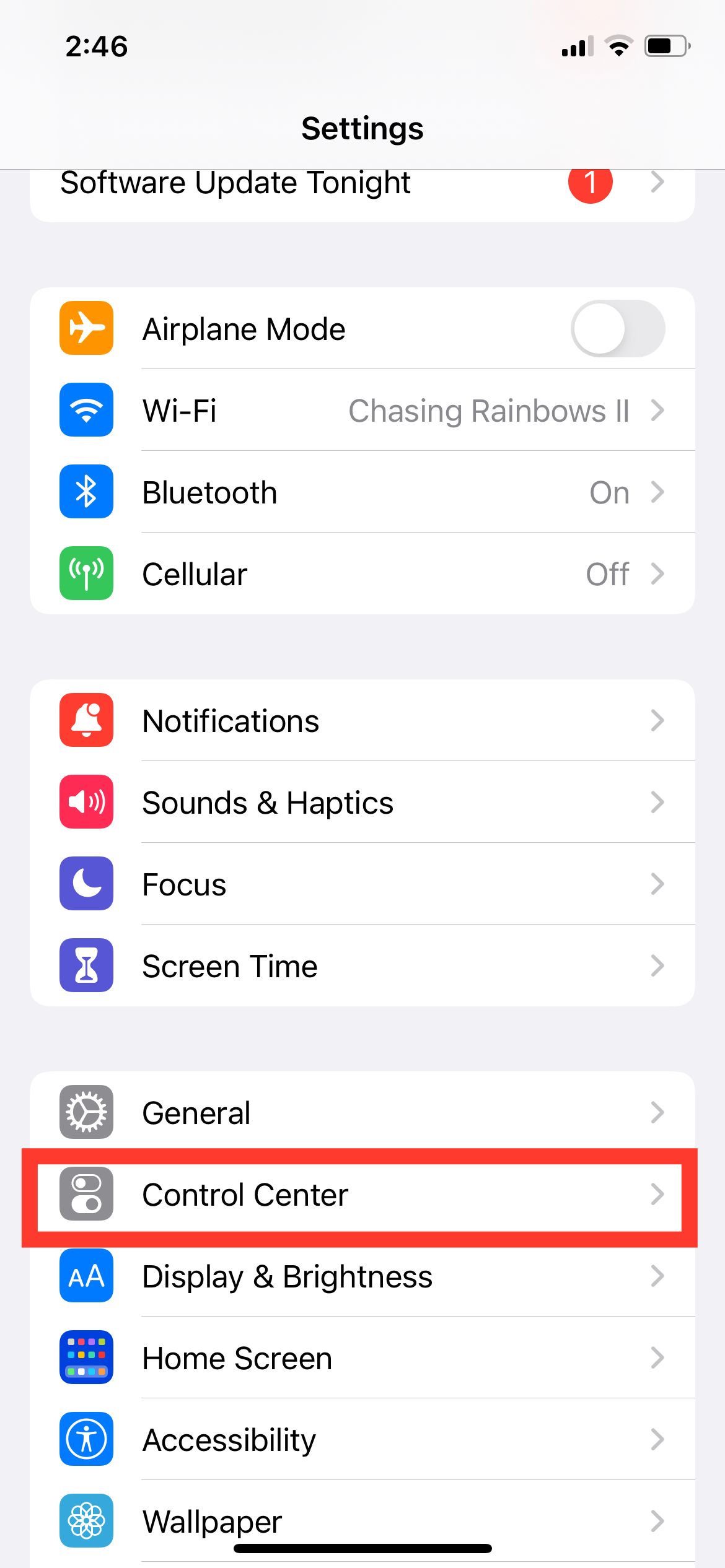Go to Sounds & Haptics
The width and height of the screenshot is (725, 1568).
click(362, 803)
